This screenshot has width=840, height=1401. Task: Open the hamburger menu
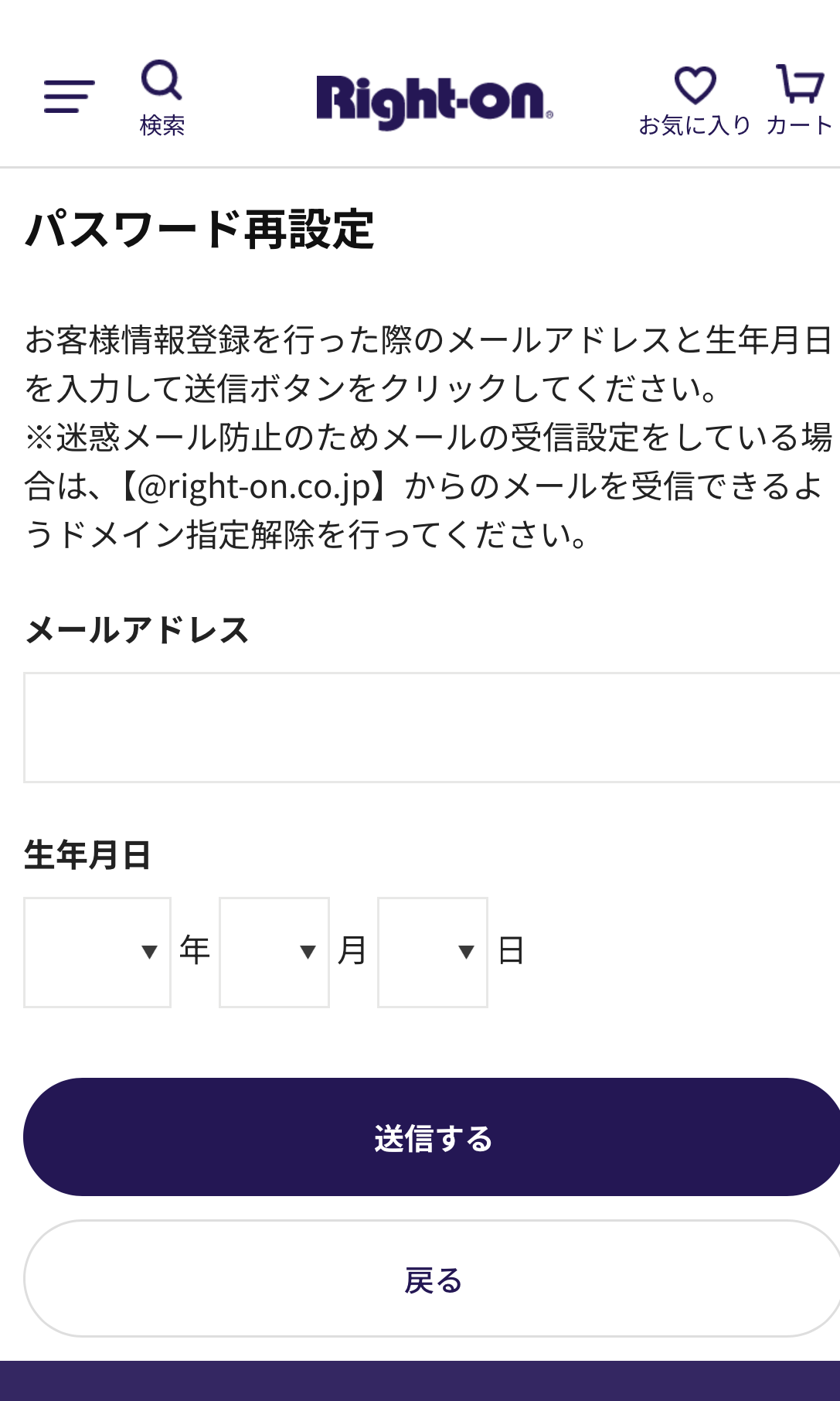(x=69, y=97)
